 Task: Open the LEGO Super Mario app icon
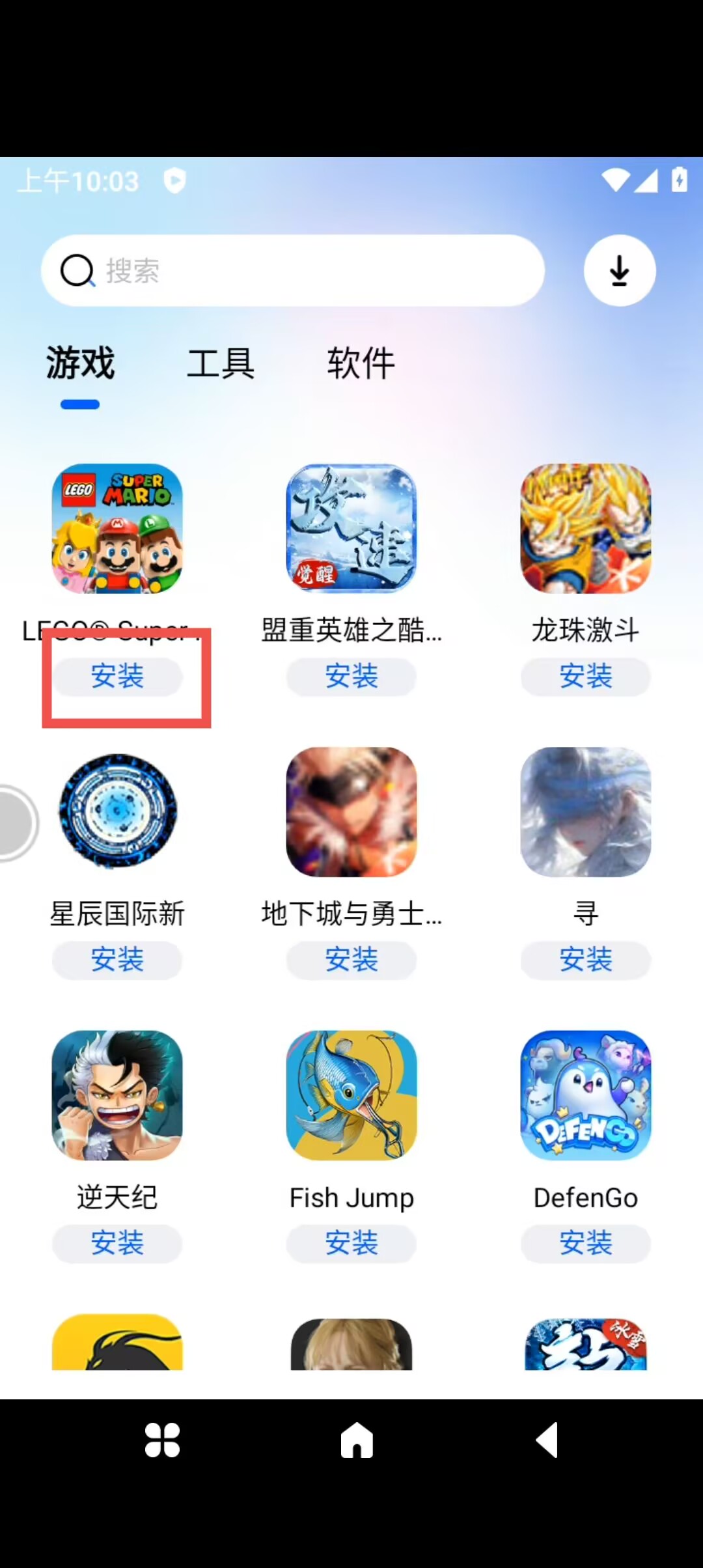coord(117,528)
